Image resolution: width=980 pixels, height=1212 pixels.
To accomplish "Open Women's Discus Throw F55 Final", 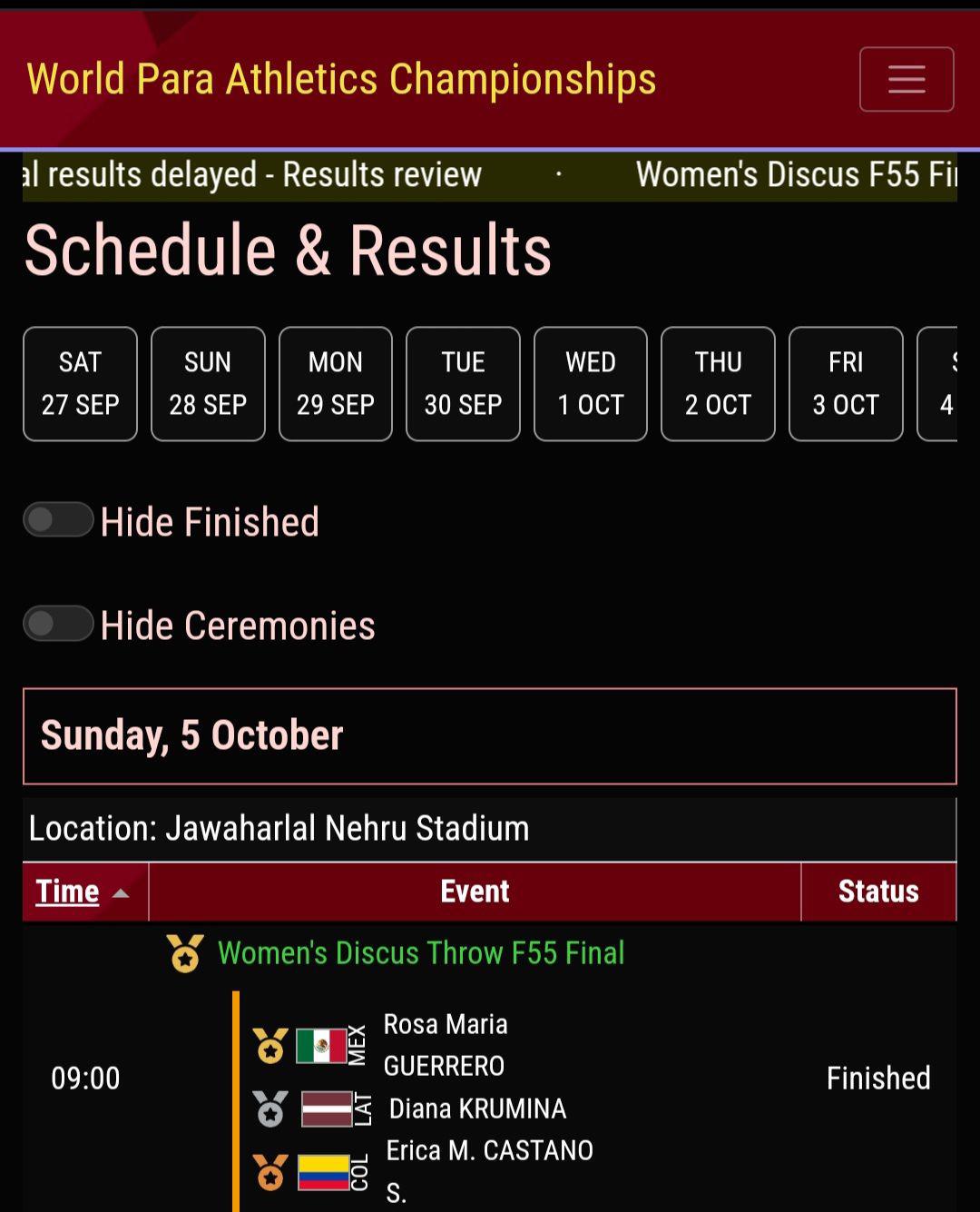I will click(x=421, y=953).
